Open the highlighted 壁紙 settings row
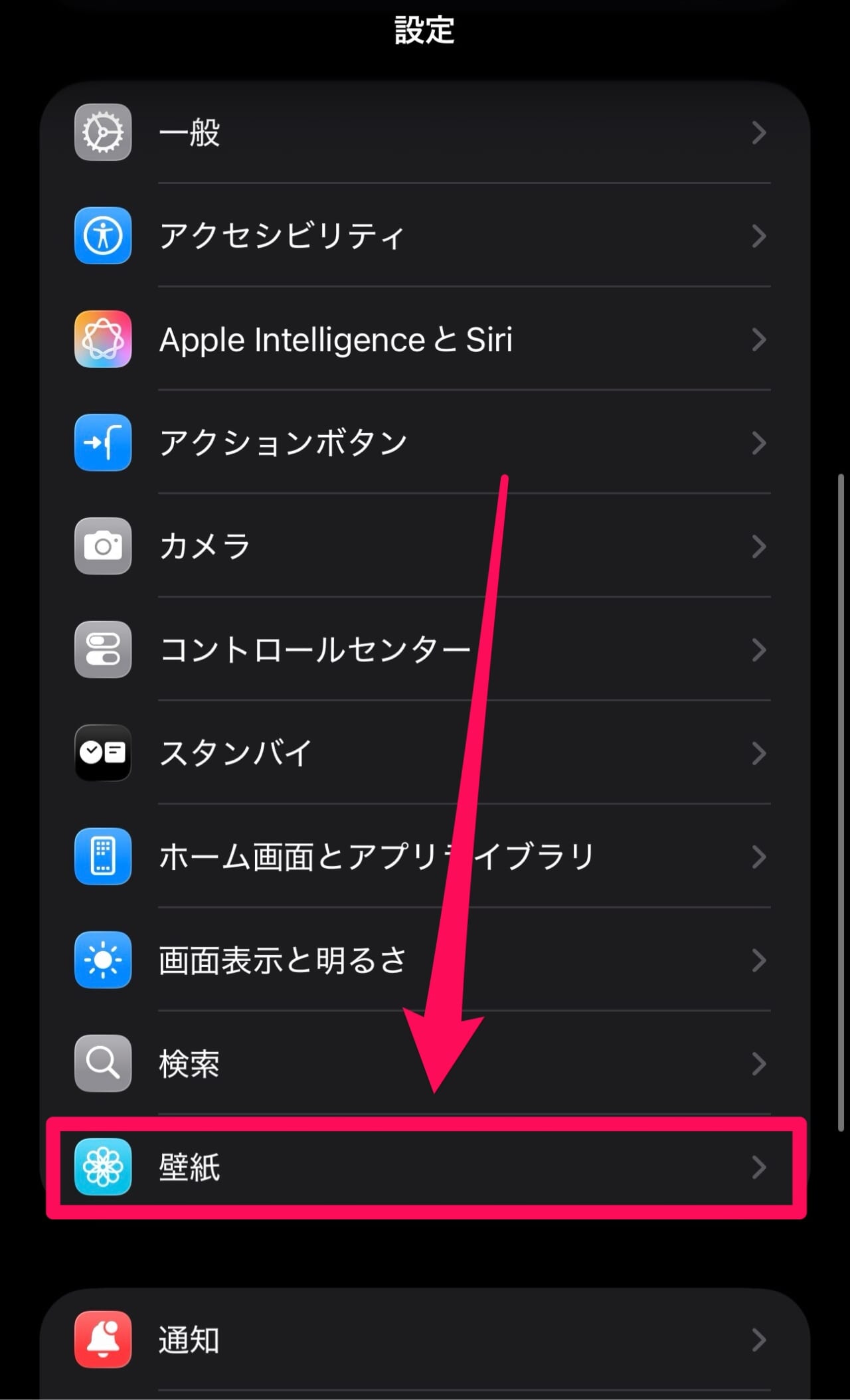 (425, 1168)
